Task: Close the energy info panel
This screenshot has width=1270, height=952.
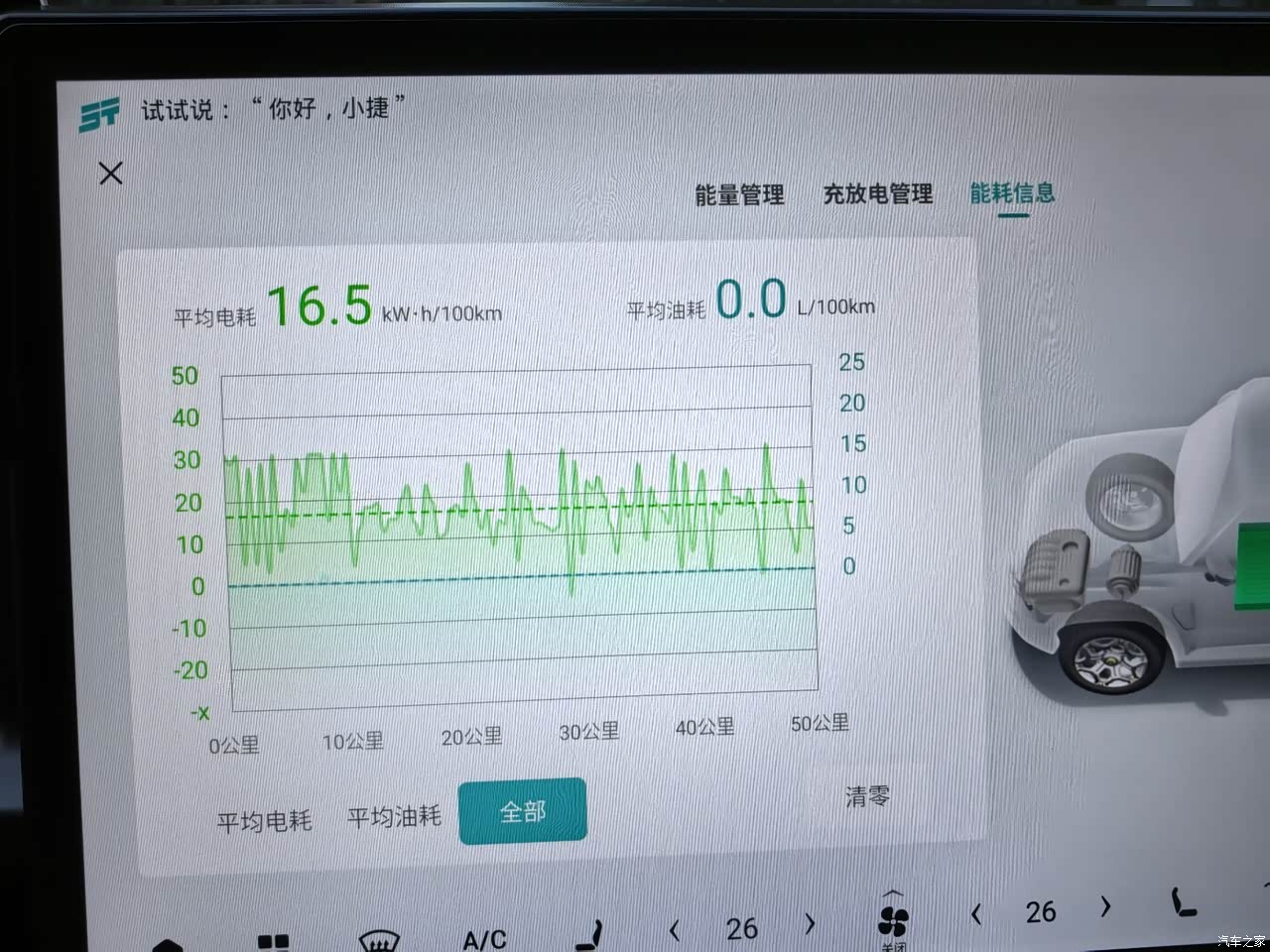Action: point(111,174)
